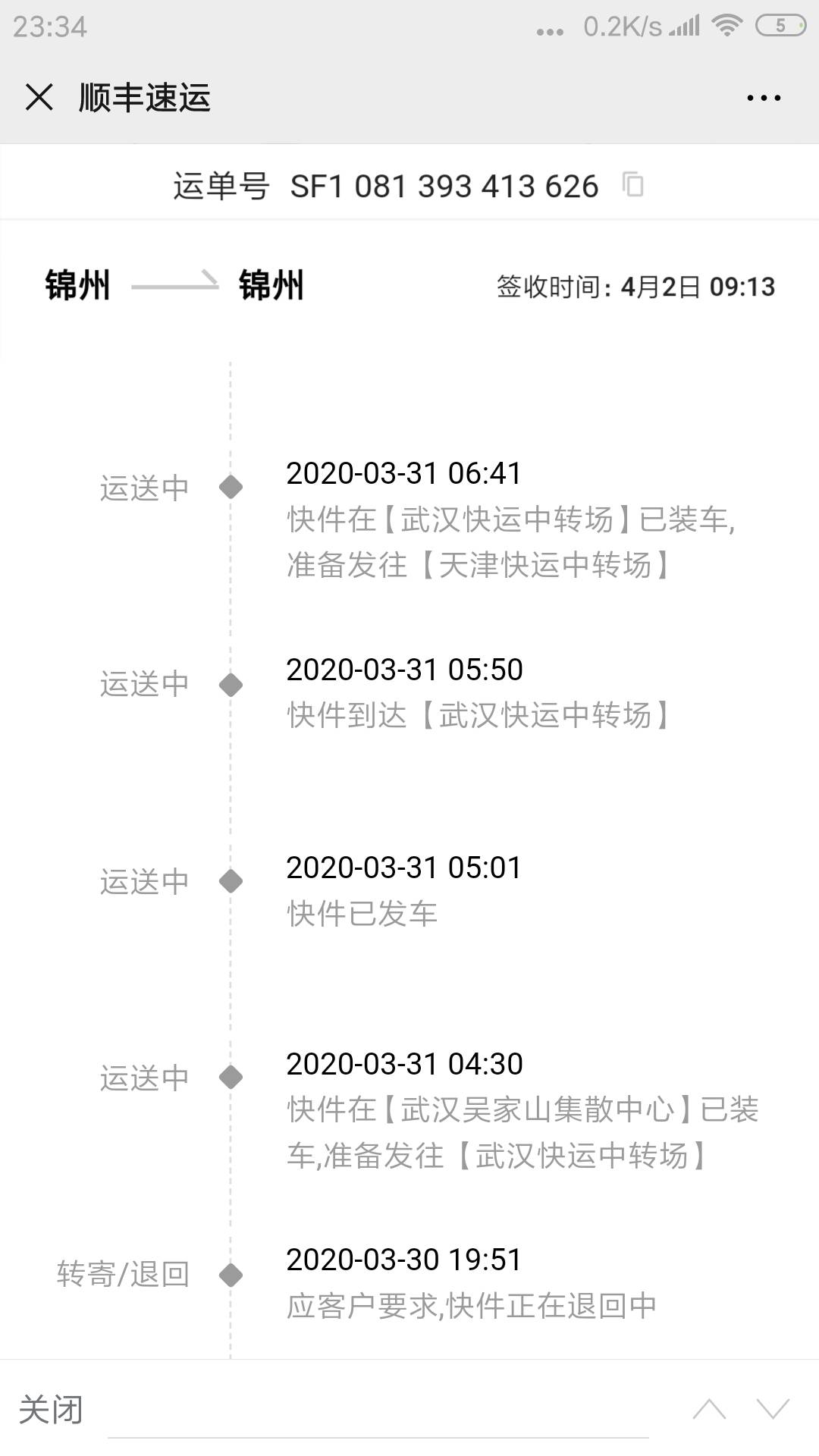Image resolution: width=819 pixels, height=1456 pixels.
Task: Tap 关闭 at the bottom left
Action: coord(51,1410)
